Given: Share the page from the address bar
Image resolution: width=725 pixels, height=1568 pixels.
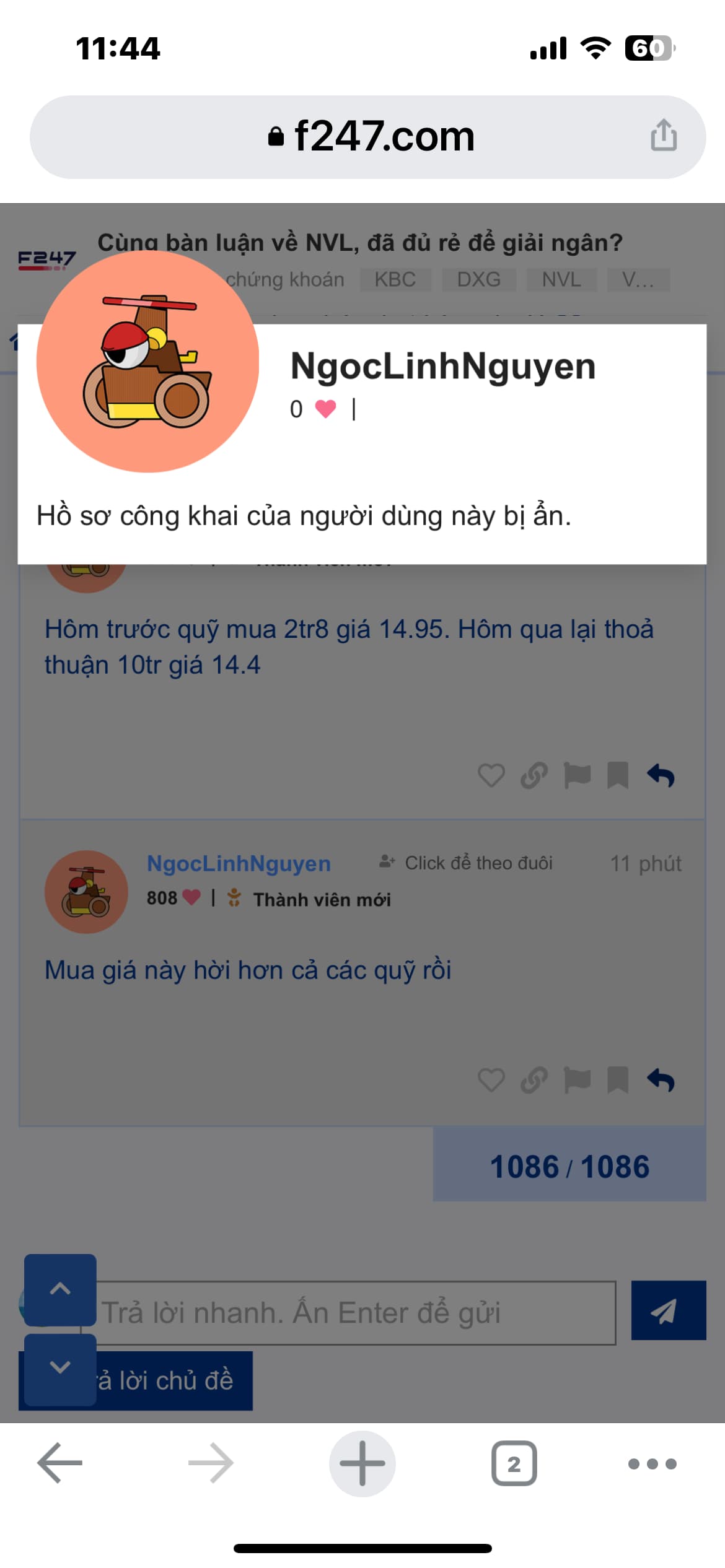Looking at the screenshot, I should click(x=663, y=135).
